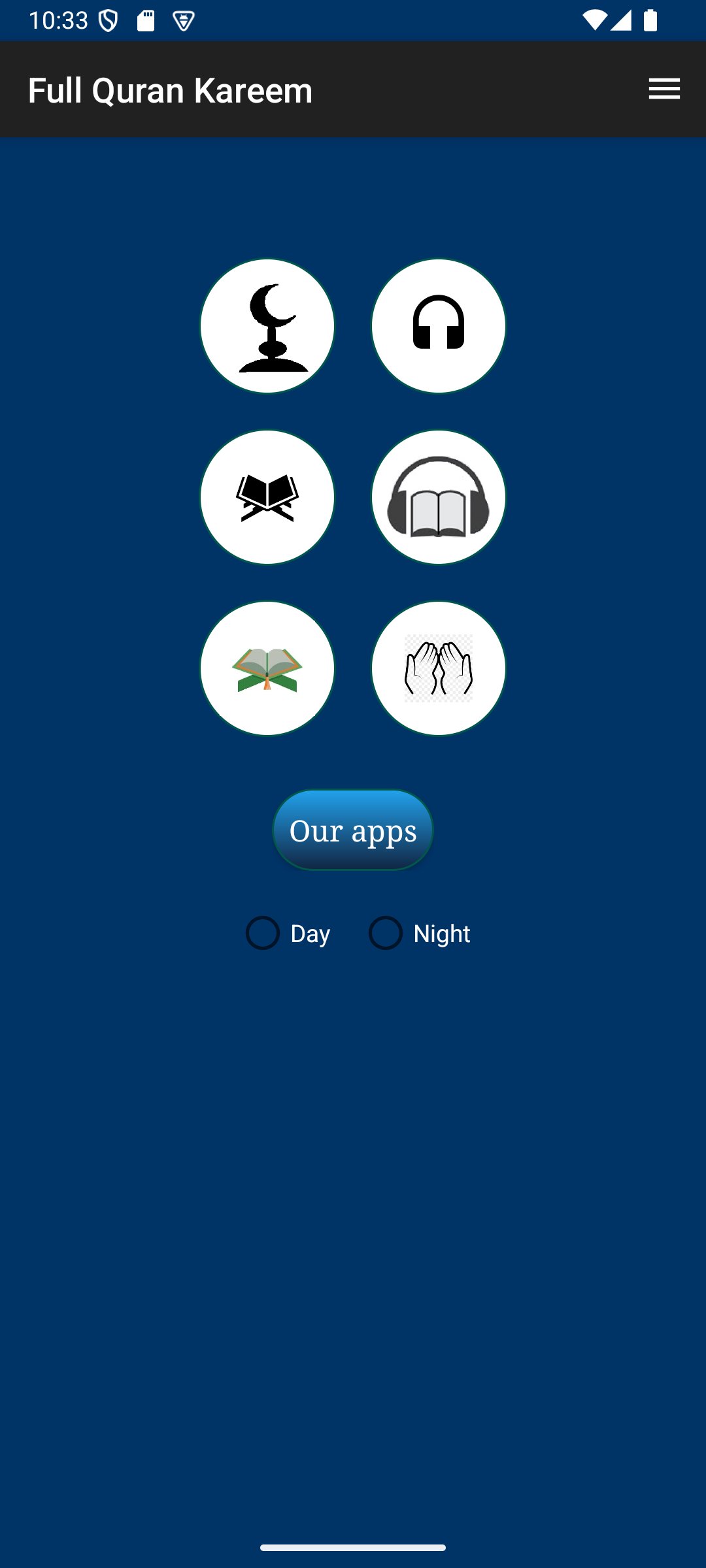Select the Night mode option
The image size is (706, 1568).
point(386,933)
